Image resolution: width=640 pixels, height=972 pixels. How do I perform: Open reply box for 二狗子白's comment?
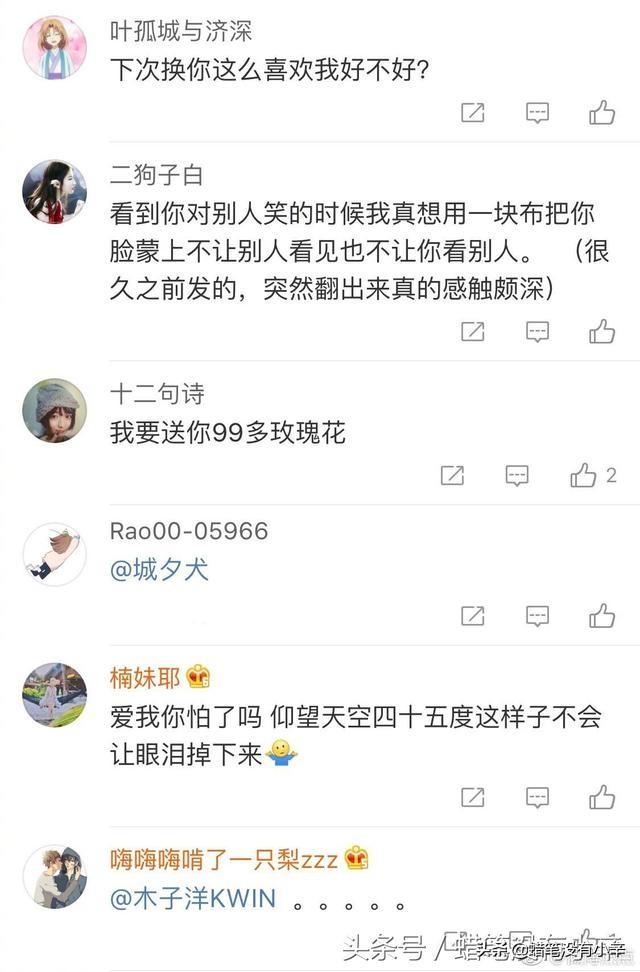(x=538, y=331)
